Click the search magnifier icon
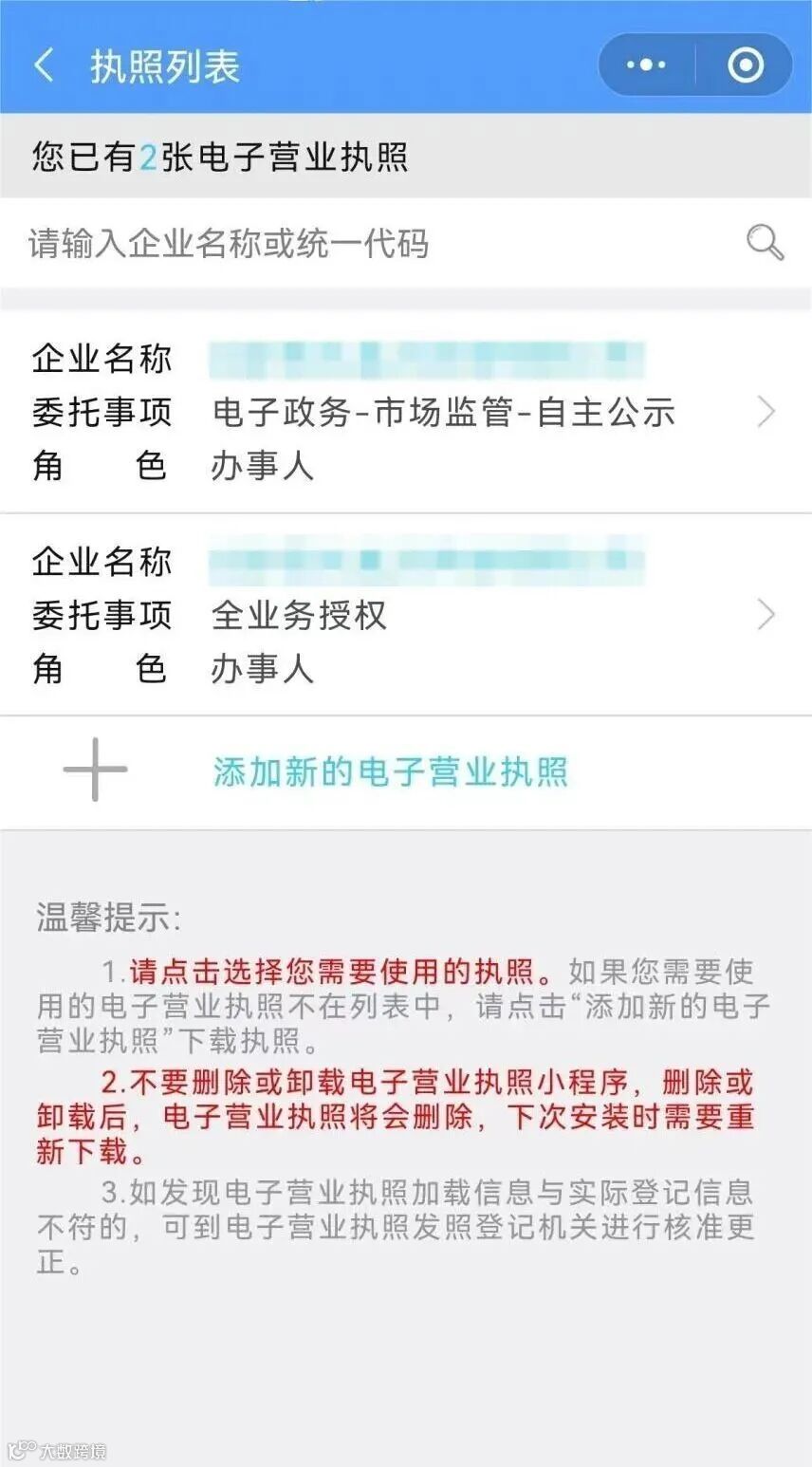This screenshot has height=1467, width=812. pos(764,243)
